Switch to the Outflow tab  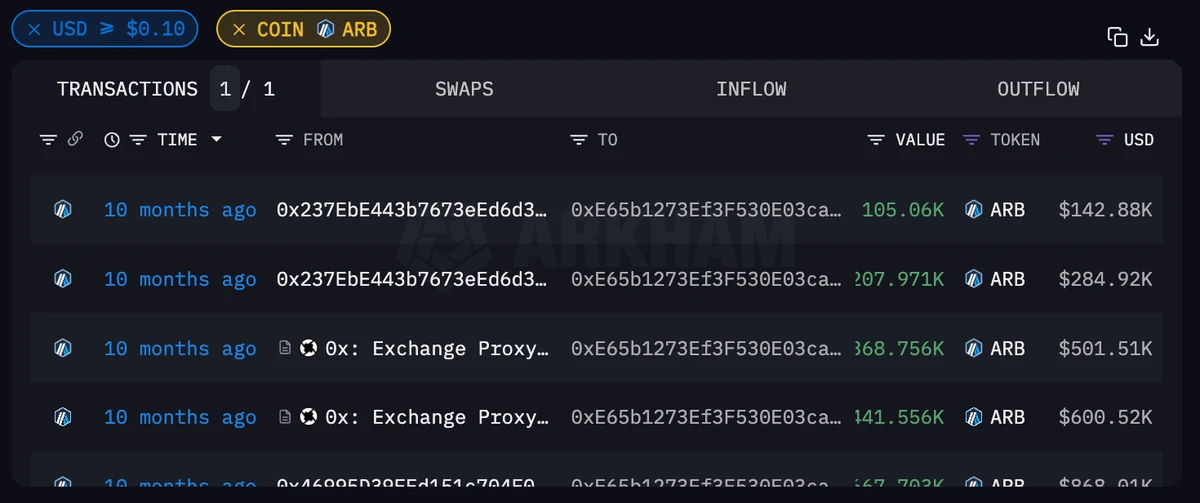1038,89
